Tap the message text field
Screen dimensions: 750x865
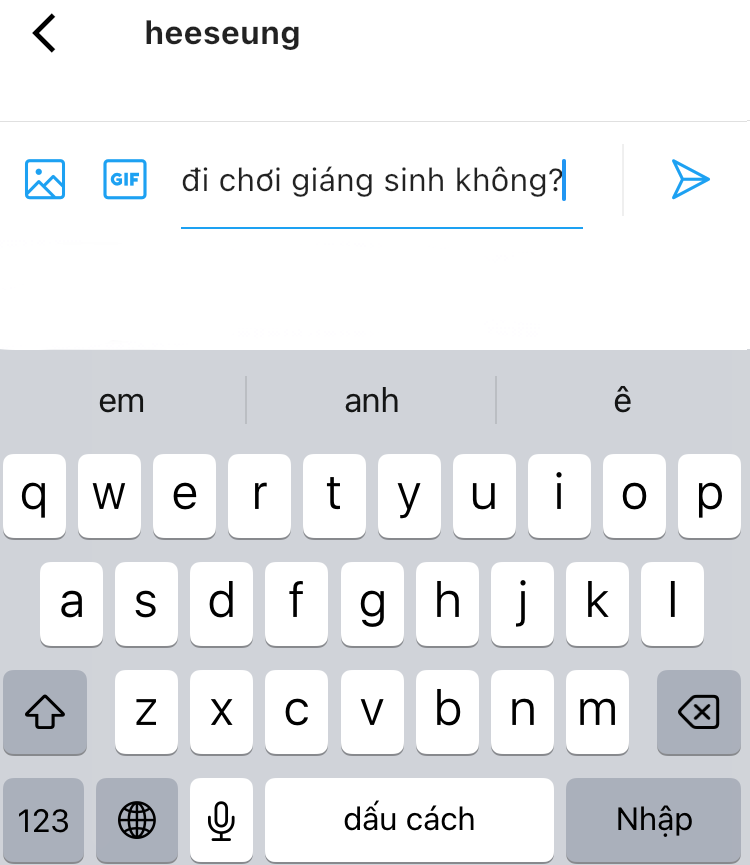[x=380, y=182]
